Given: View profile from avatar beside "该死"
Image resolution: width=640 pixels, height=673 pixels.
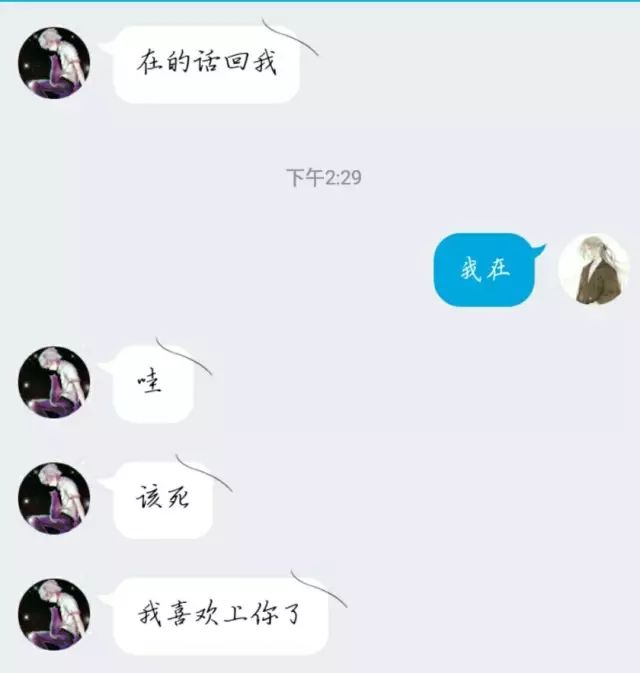Looking at the screenshot, I should [x=54, y=498].
